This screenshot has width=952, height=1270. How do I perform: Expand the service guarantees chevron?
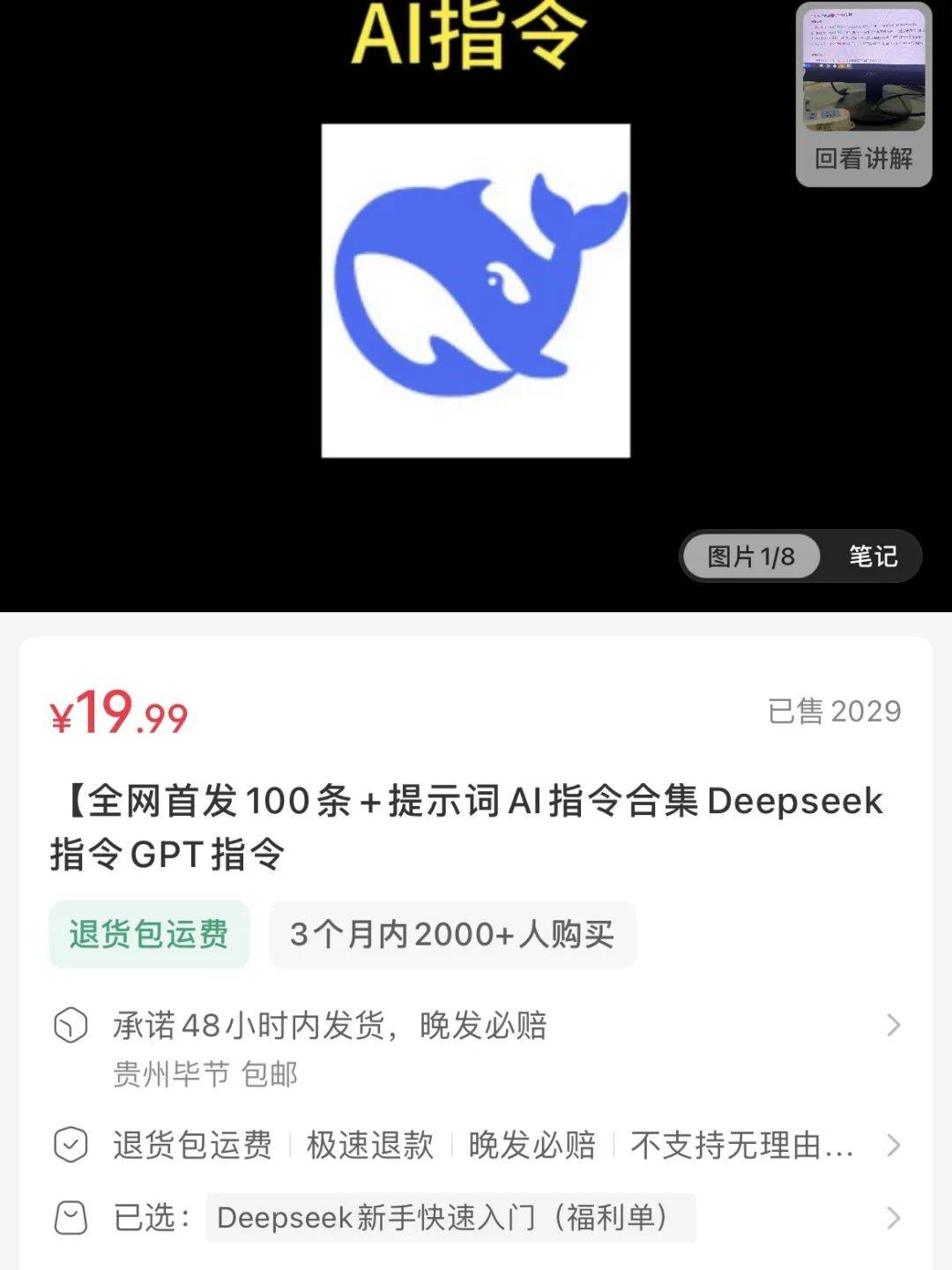893,1147
